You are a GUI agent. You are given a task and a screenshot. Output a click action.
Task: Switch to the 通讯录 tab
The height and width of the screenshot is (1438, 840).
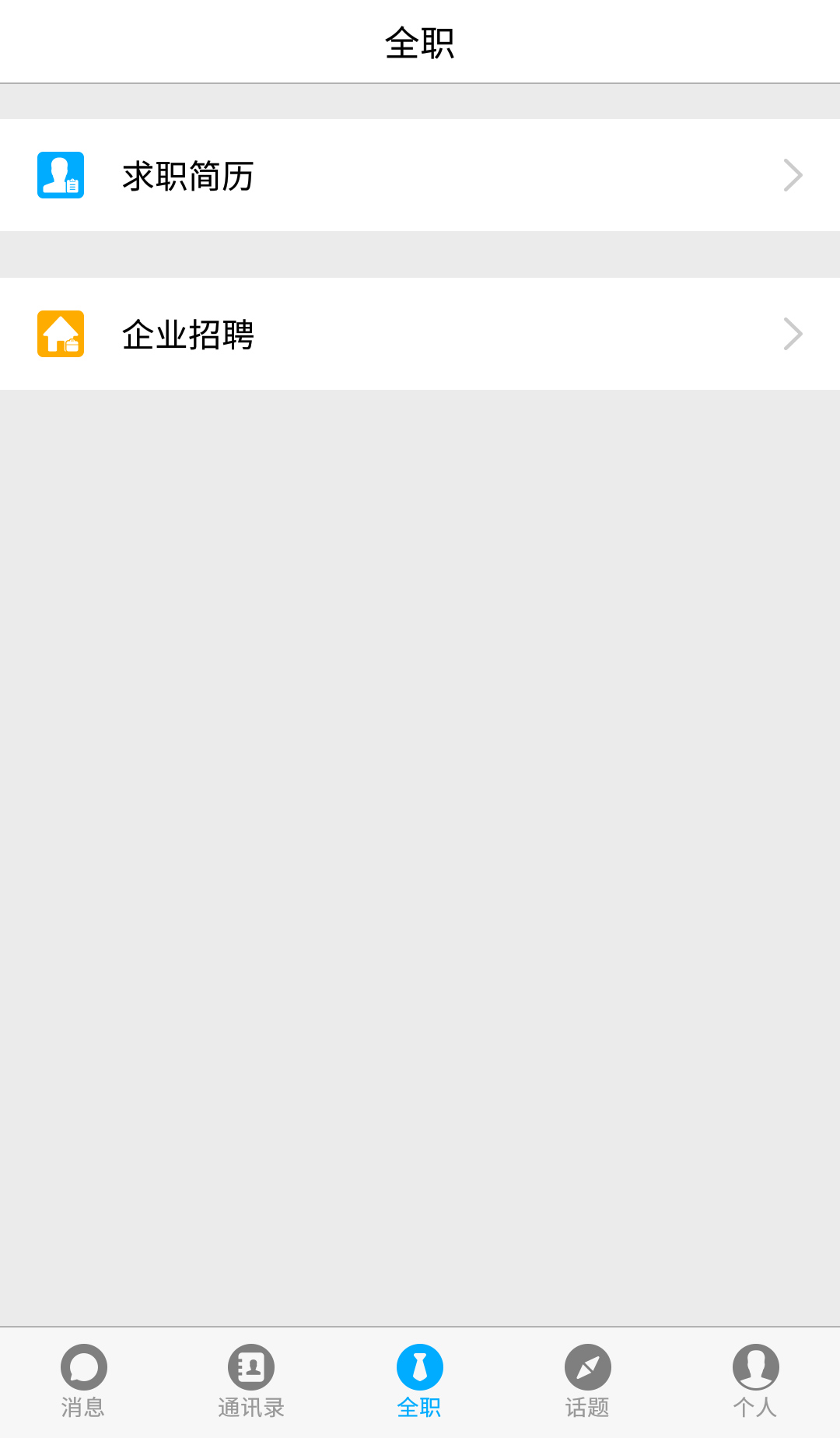(251, 1381)
